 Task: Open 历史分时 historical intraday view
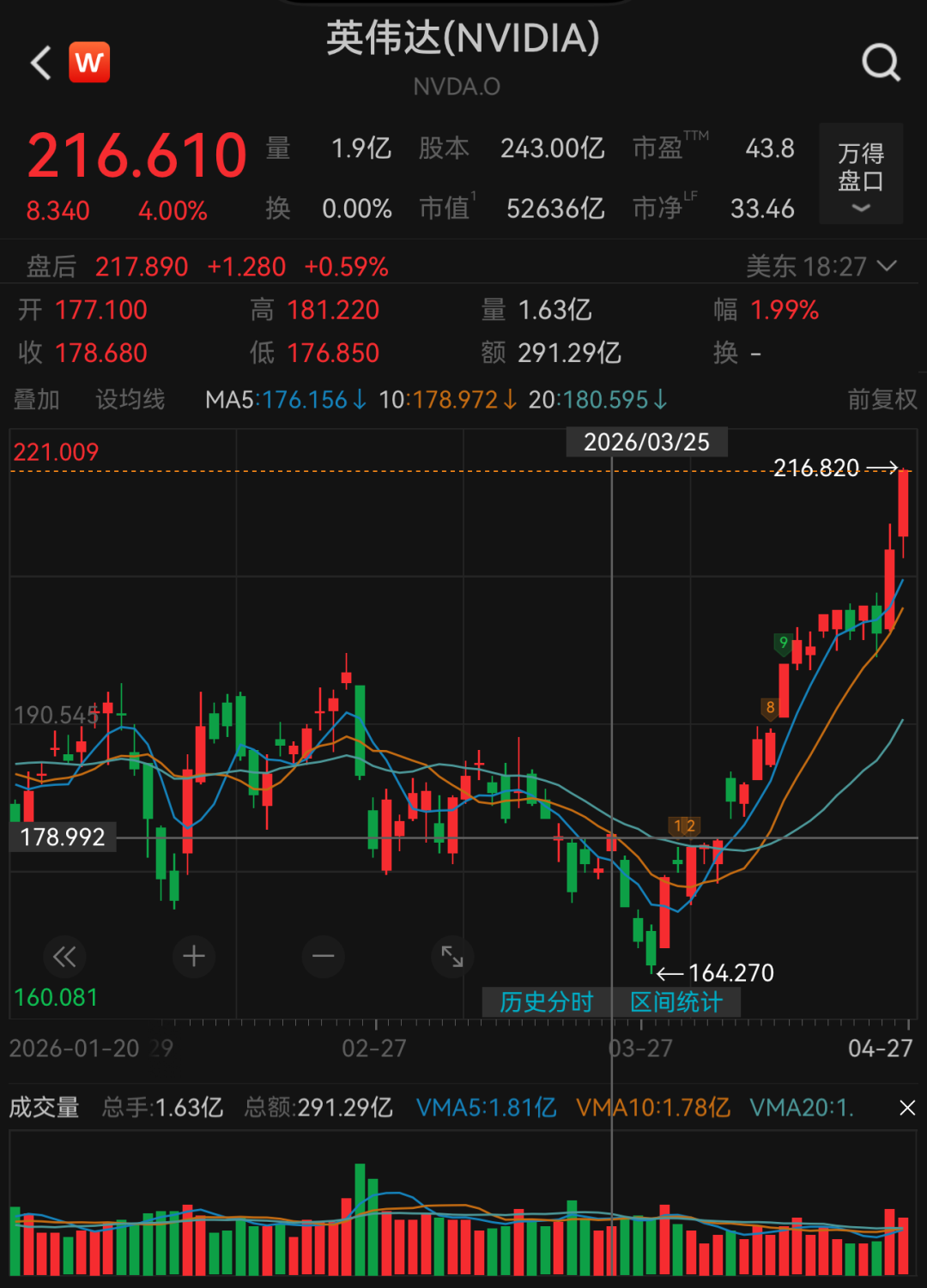[547, 1001]
